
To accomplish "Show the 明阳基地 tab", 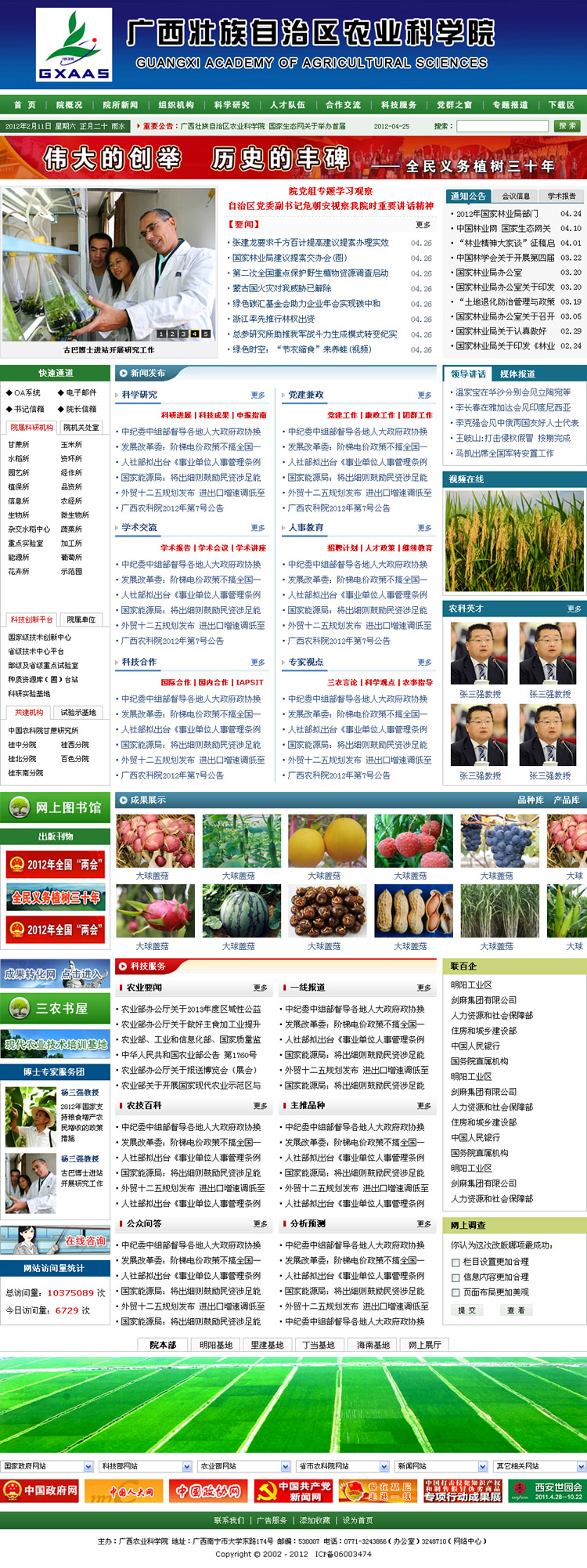I will (215, 1345).
